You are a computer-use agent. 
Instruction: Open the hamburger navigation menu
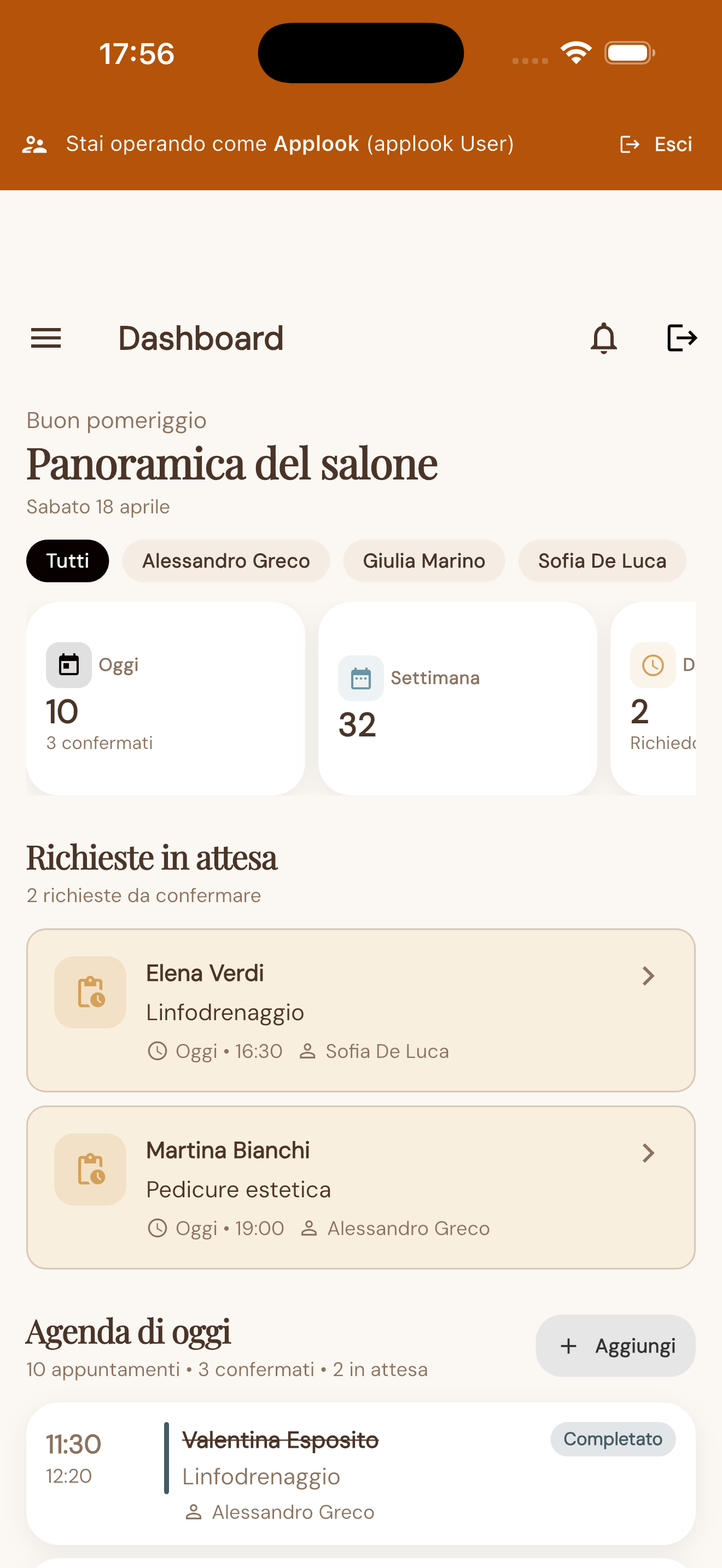tap(45, 338)
